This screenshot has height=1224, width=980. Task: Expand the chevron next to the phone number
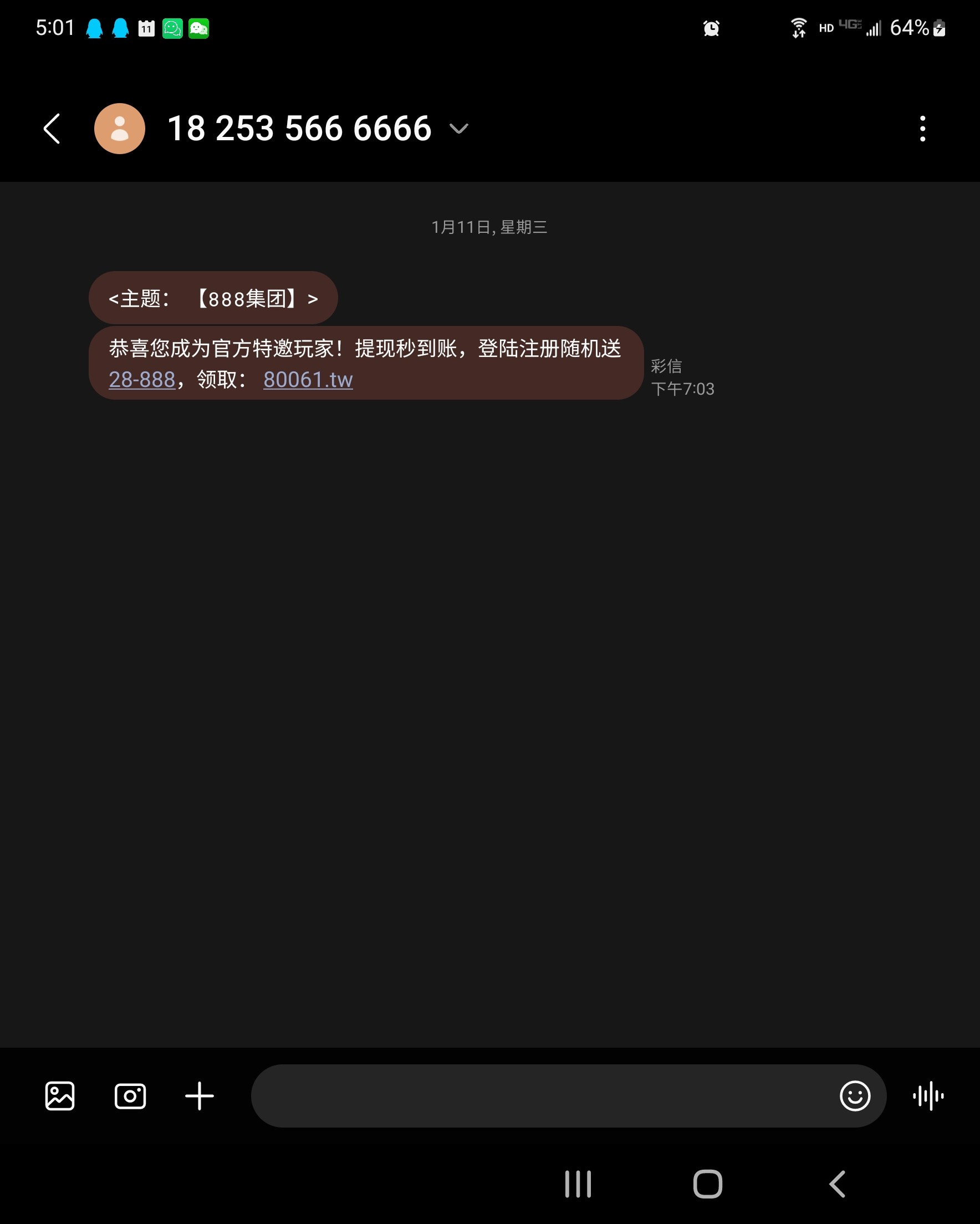[459, 129]
